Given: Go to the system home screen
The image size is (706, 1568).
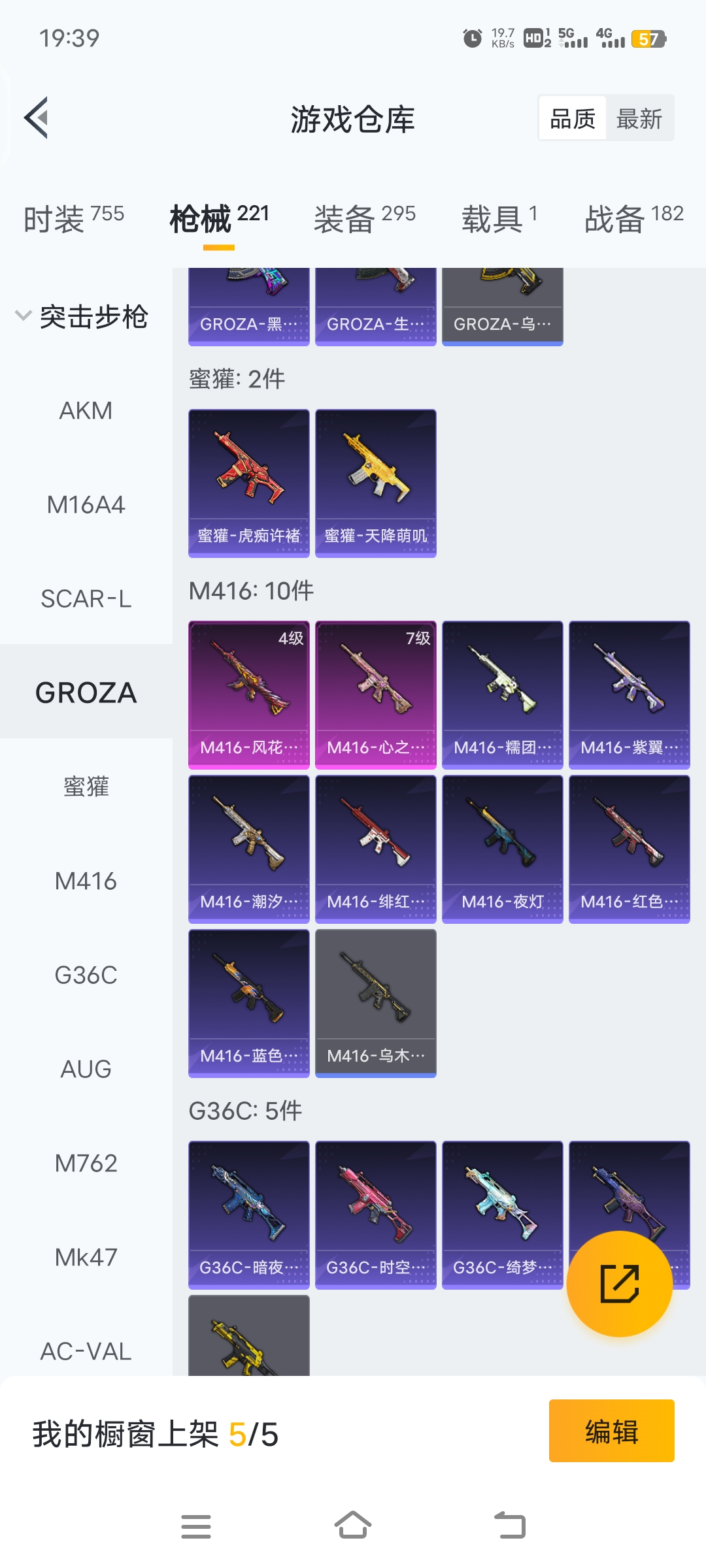Looking at the screenshot, I should point(353,1526).
